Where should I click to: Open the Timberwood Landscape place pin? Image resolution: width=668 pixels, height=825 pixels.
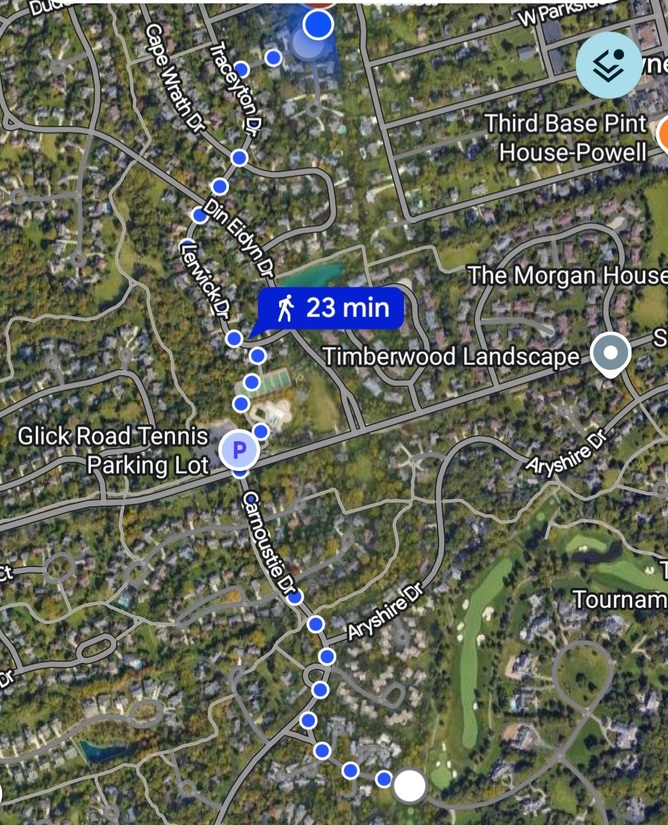coord(610,355)
